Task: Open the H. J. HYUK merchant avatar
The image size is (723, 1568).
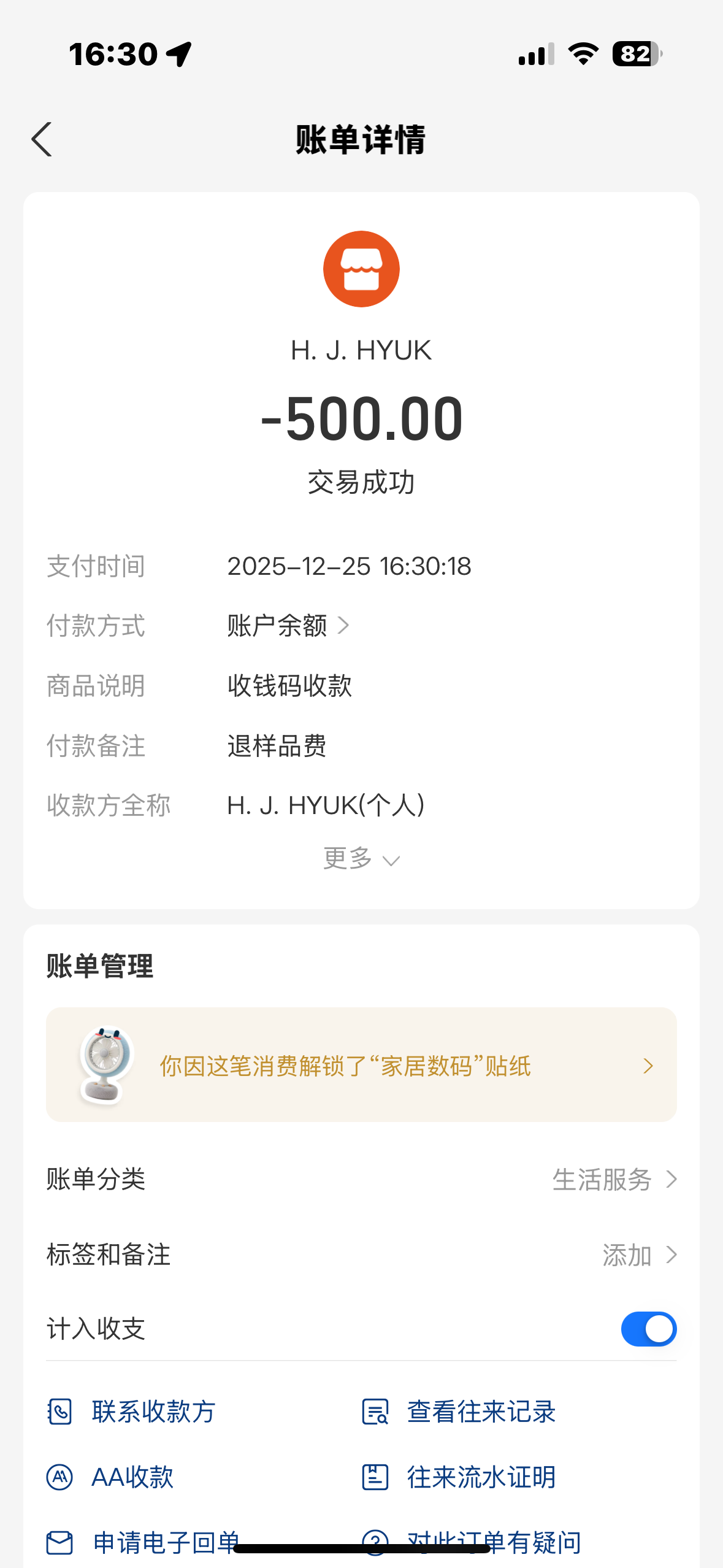Action: [x=361, y=269]
